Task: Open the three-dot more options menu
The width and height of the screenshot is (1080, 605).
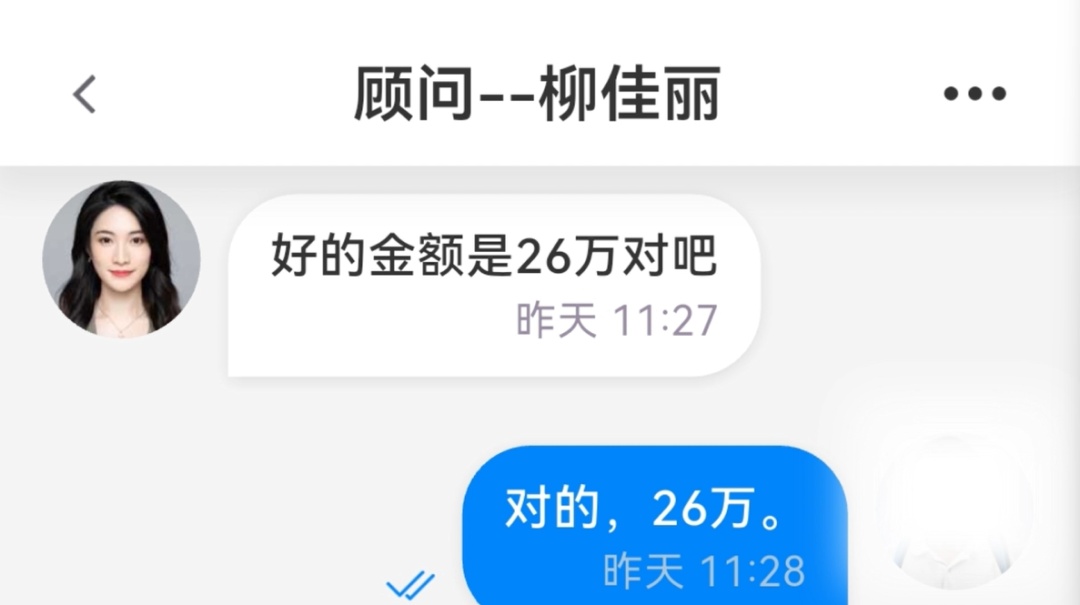Action: 974,95
